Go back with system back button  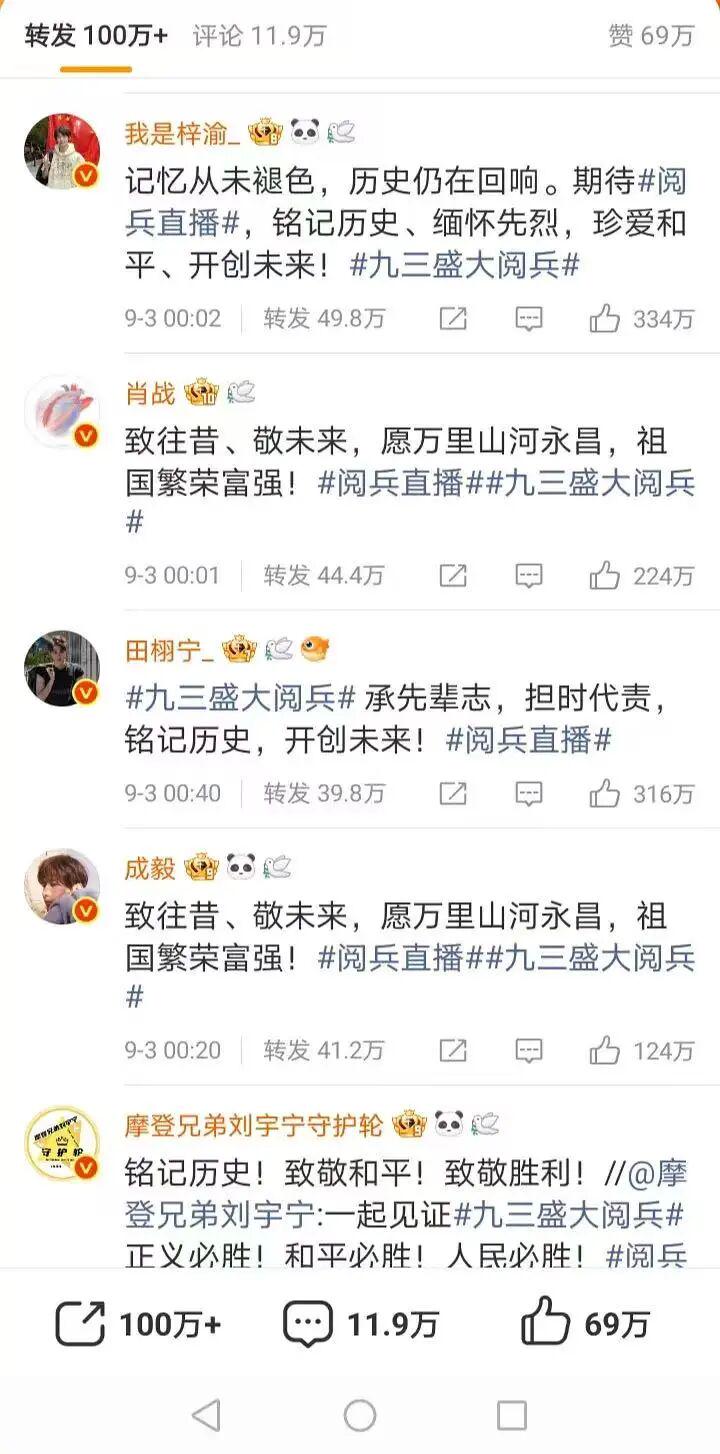coord(206,1415)
